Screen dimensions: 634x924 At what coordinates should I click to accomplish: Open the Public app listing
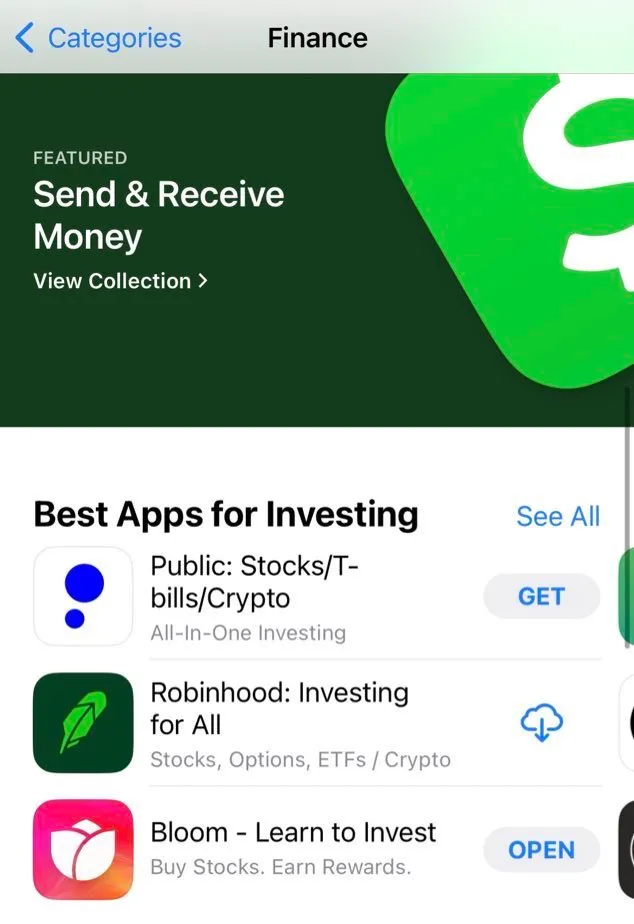click(254, 597)
